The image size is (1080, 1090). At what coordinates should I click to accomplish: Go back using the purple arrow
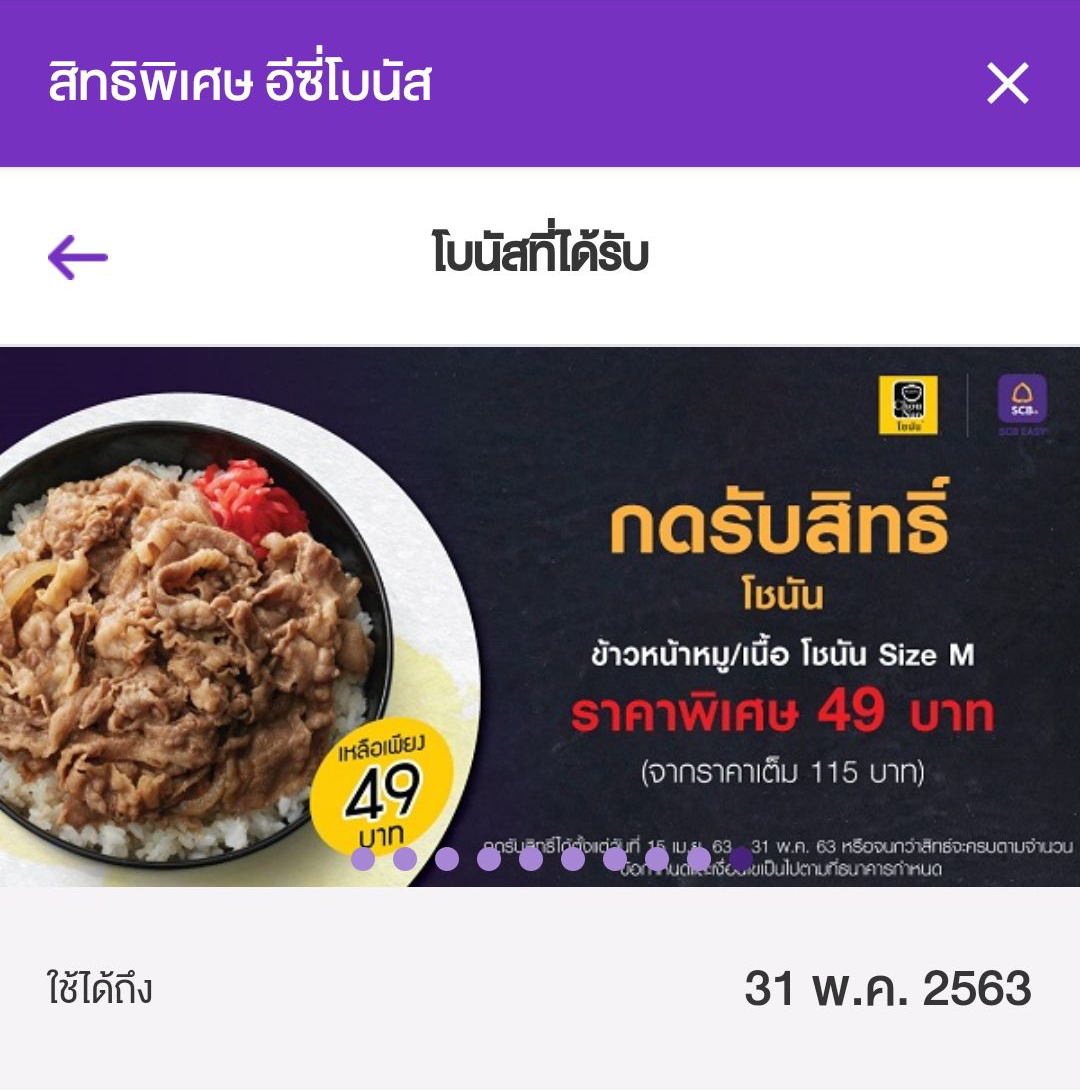pyautogui.click(x=78, y=257)
